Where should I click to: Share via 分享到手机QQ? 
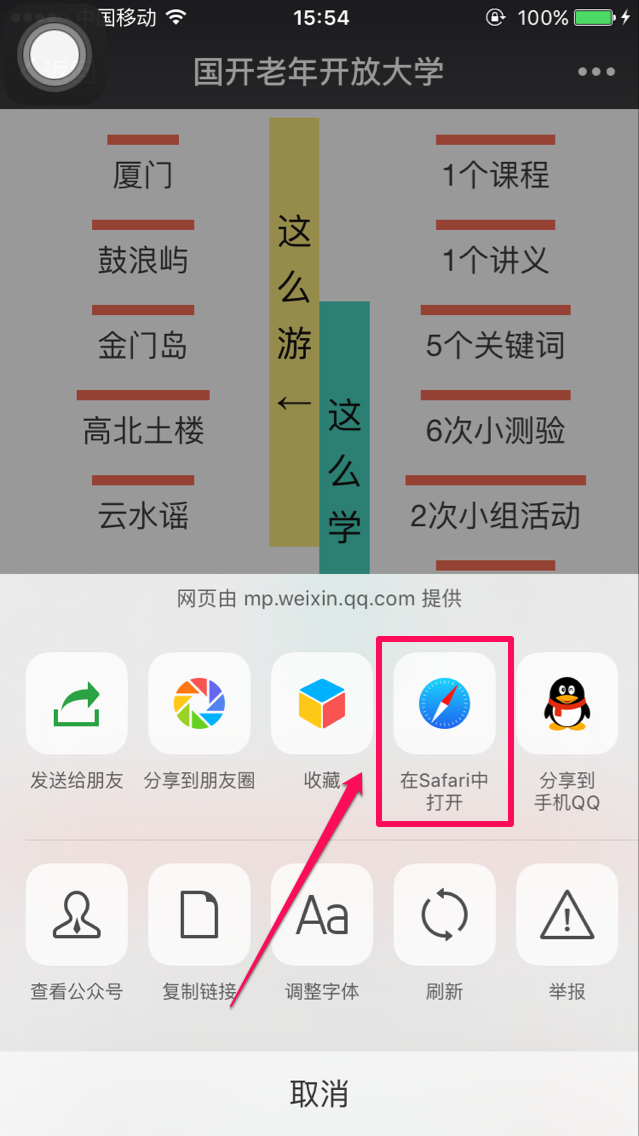click(x=567, y=704)
